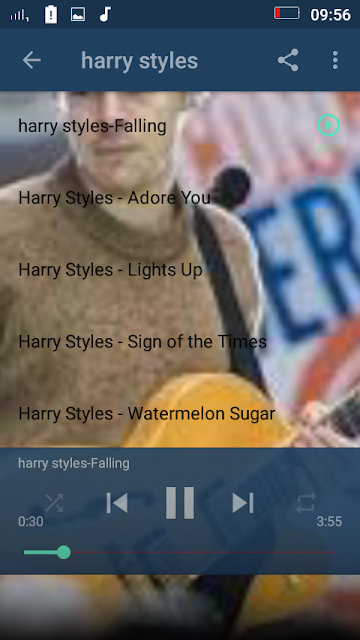Go back using the arrow
Screen dimensions: 360x640
pos(31,60)
